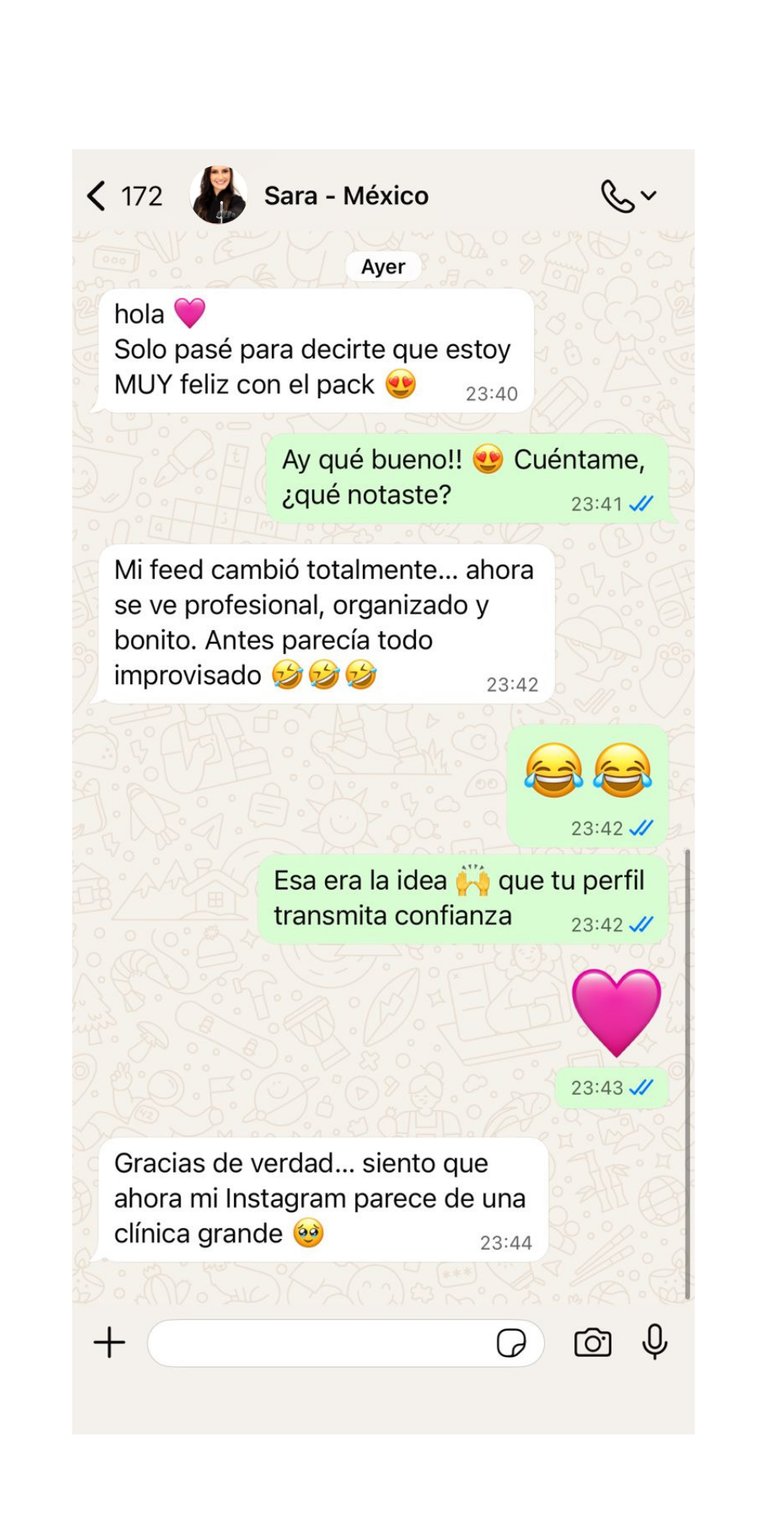Open the camera to send a photo
The image size is (768, 1520).
coord(592,1342)
